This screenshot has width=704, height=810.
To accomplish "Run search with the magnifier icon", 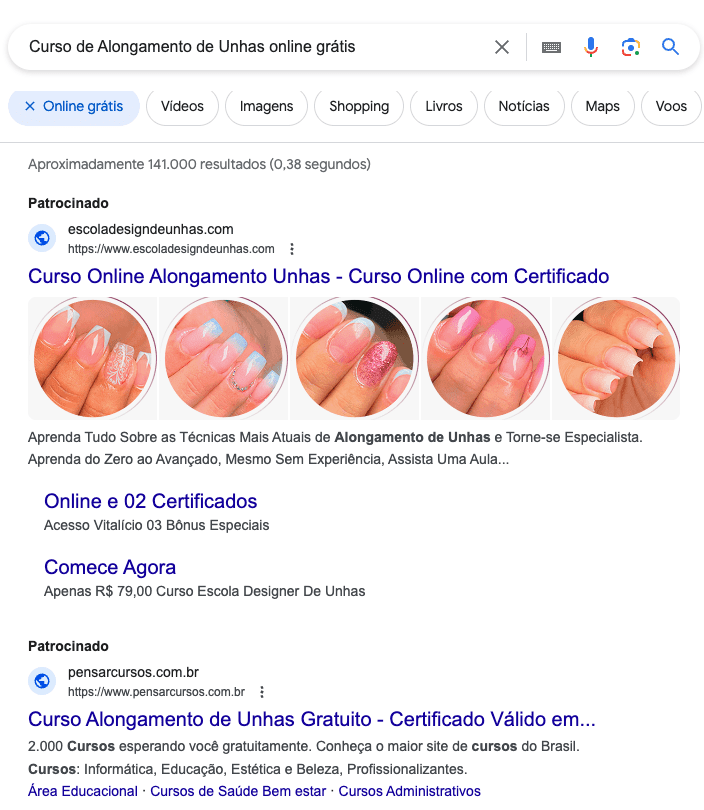I will coord(670,47).
